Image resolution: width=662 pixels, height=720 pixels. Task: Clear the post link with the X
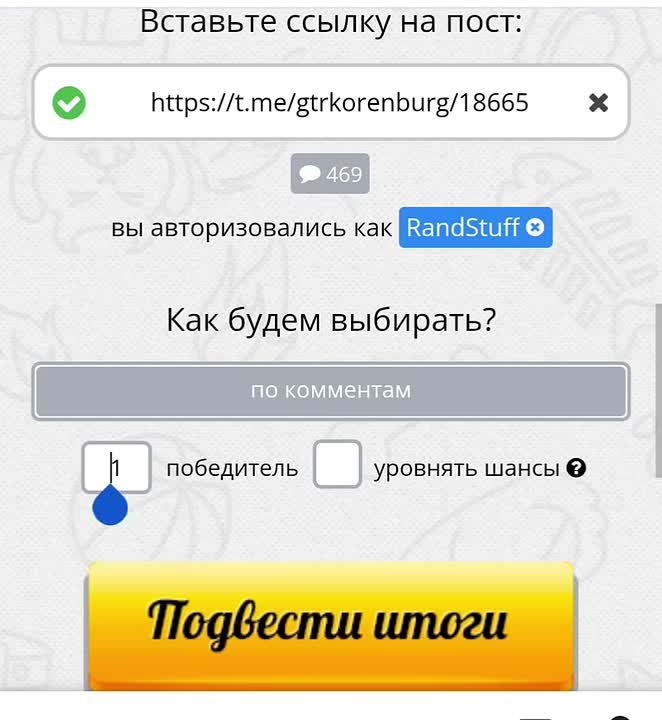click(598, 102)
